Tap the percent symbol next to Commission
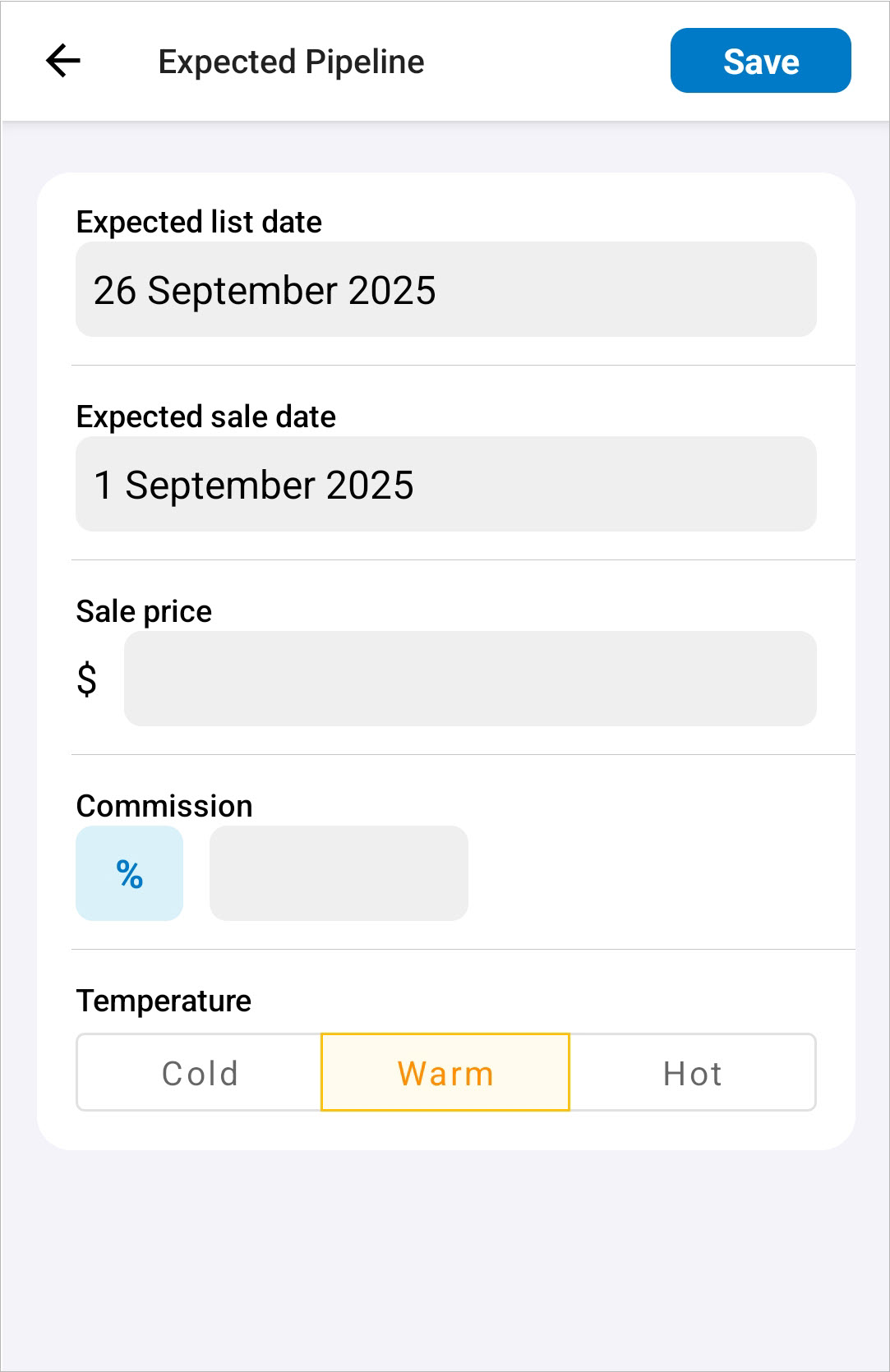Image resolution: width=890 pixels, height=1372 pixels. point(129,873)
